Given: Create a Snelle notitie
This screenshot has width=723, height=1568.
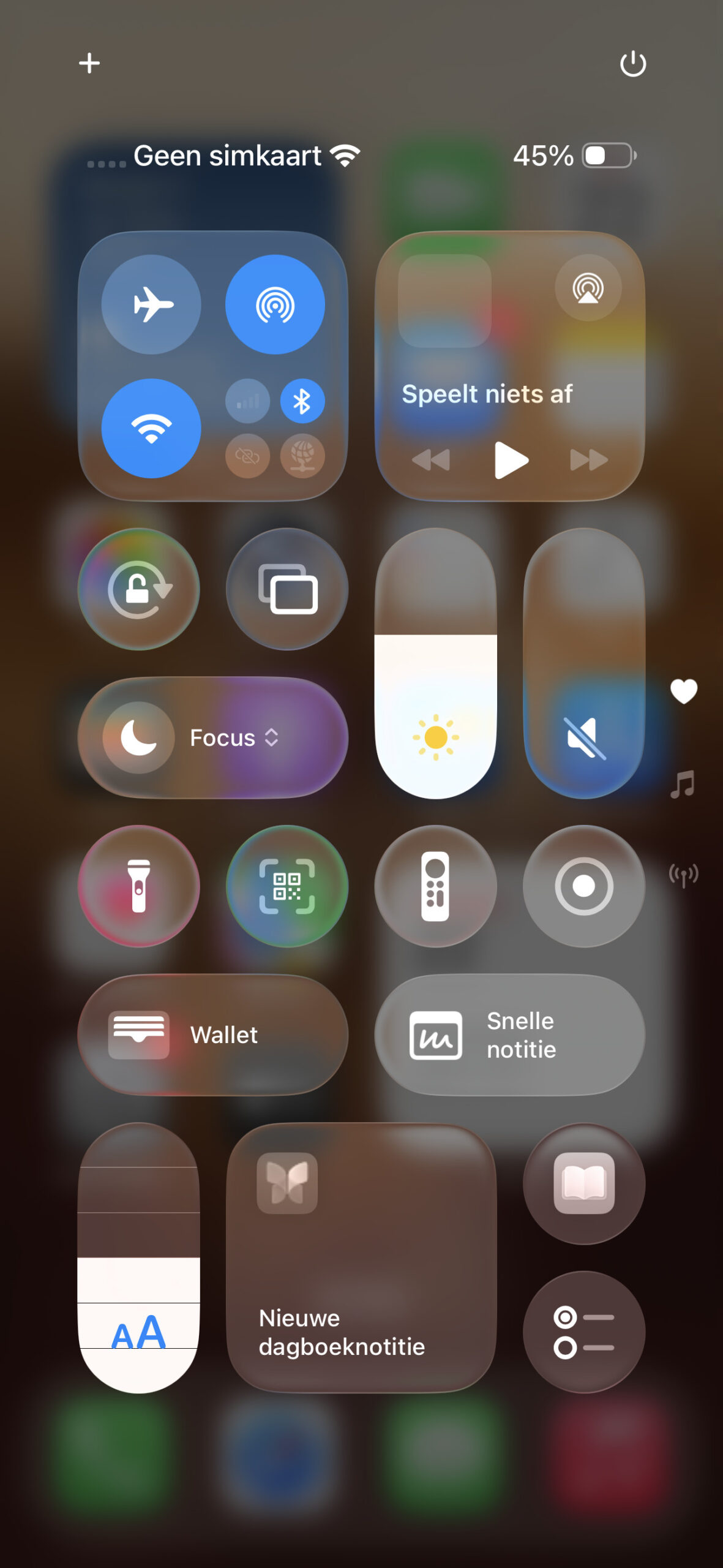Looking at the screenshot, I should click(509, 1035).
